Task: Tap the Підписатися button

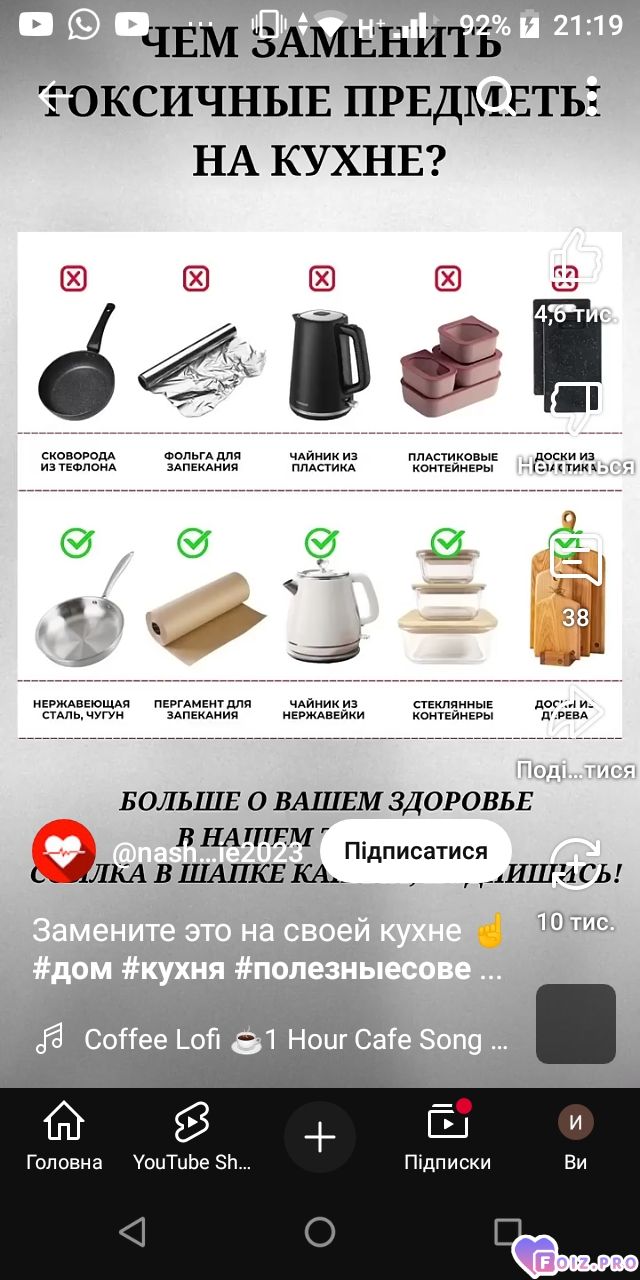Action: point(416,851)
